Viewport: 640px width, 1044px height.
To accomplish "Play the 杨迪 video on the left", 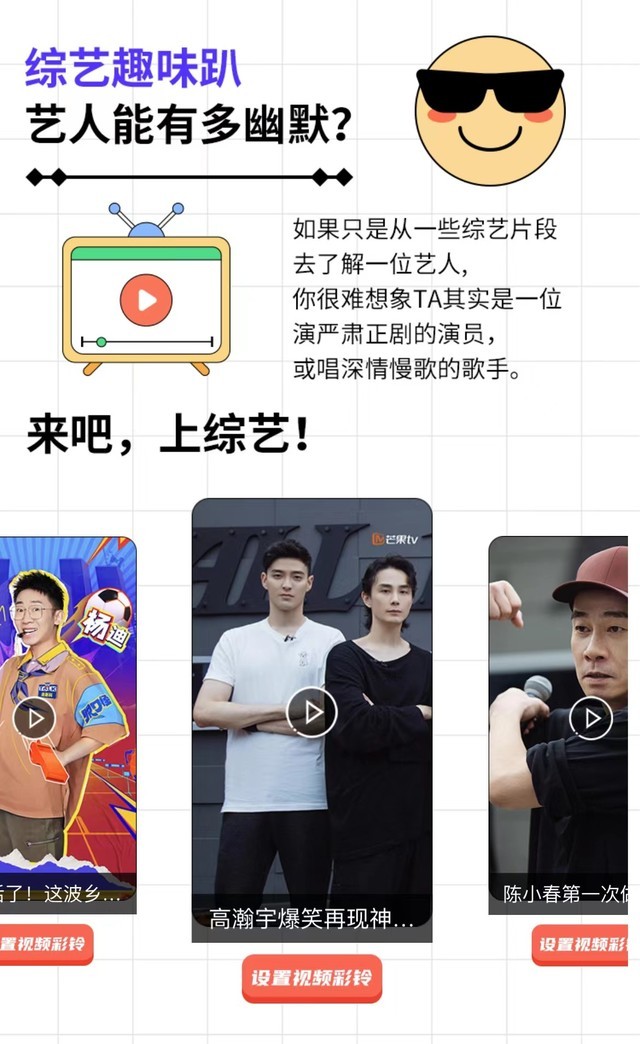I will [x=35, y=717].
